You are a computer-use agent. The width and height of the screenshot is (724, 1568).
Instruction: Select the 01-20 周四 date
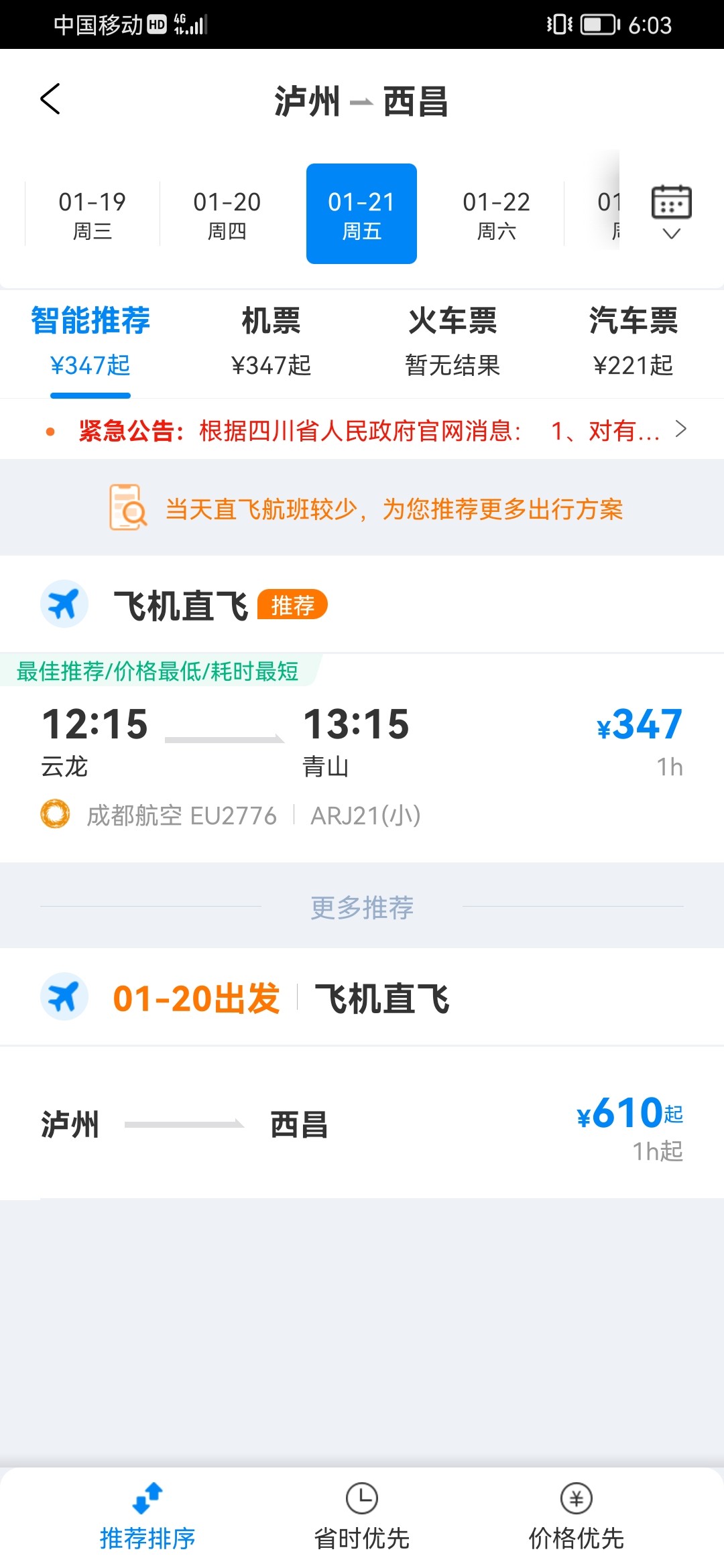227,214
